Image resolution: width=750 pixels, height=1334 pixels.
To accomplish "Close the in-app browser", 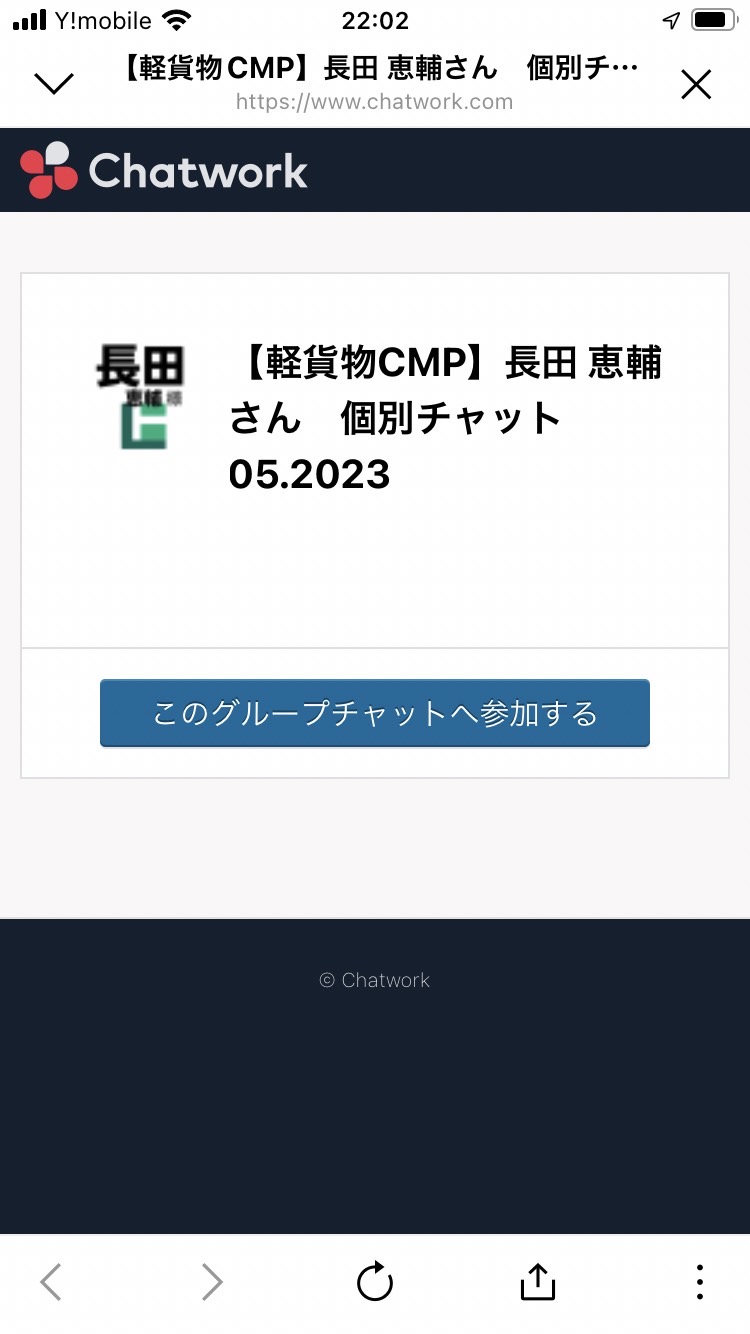I will pyautogui.click(x=696, y=85).
